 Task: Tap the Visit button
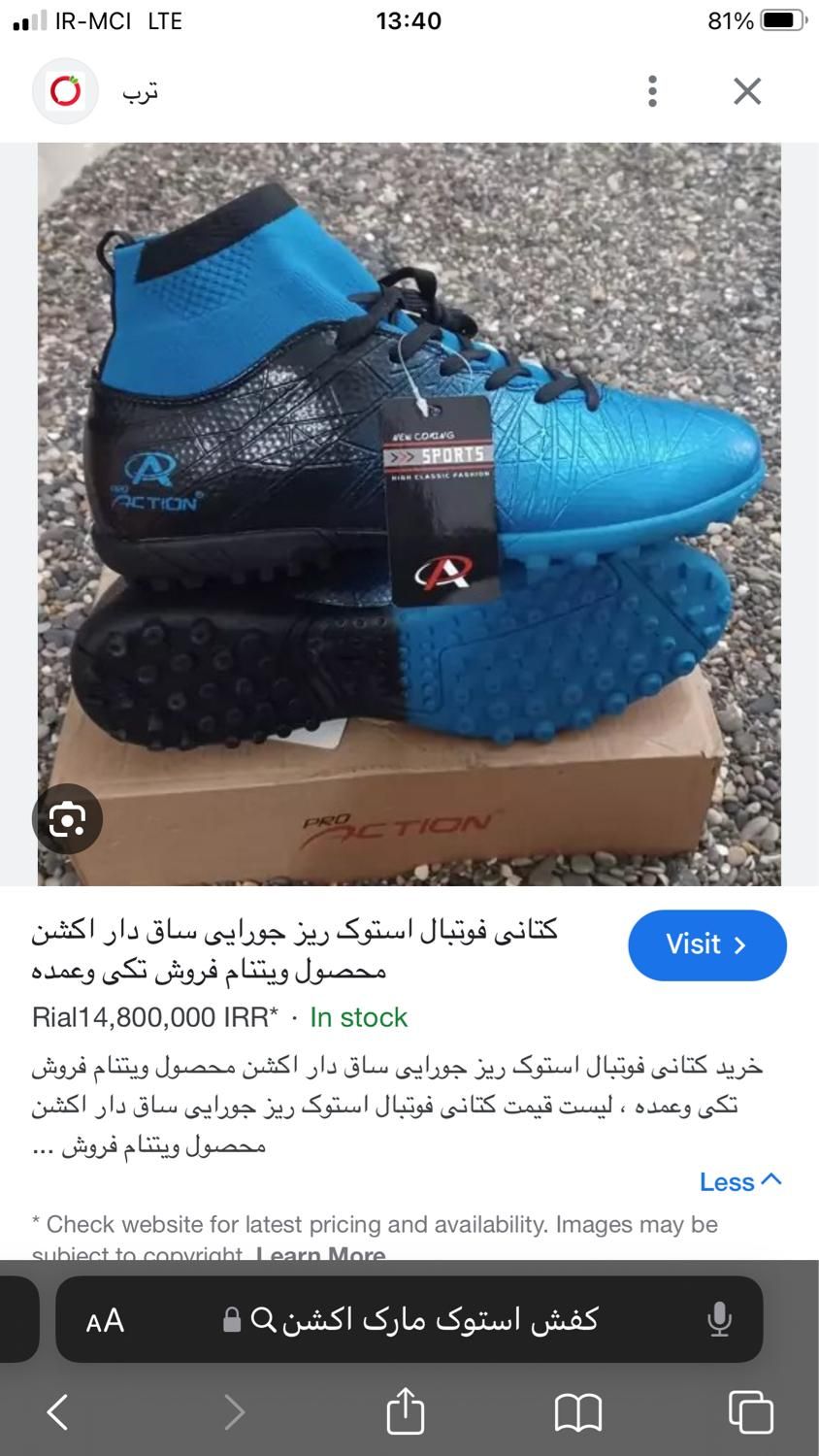click(706, 944)
